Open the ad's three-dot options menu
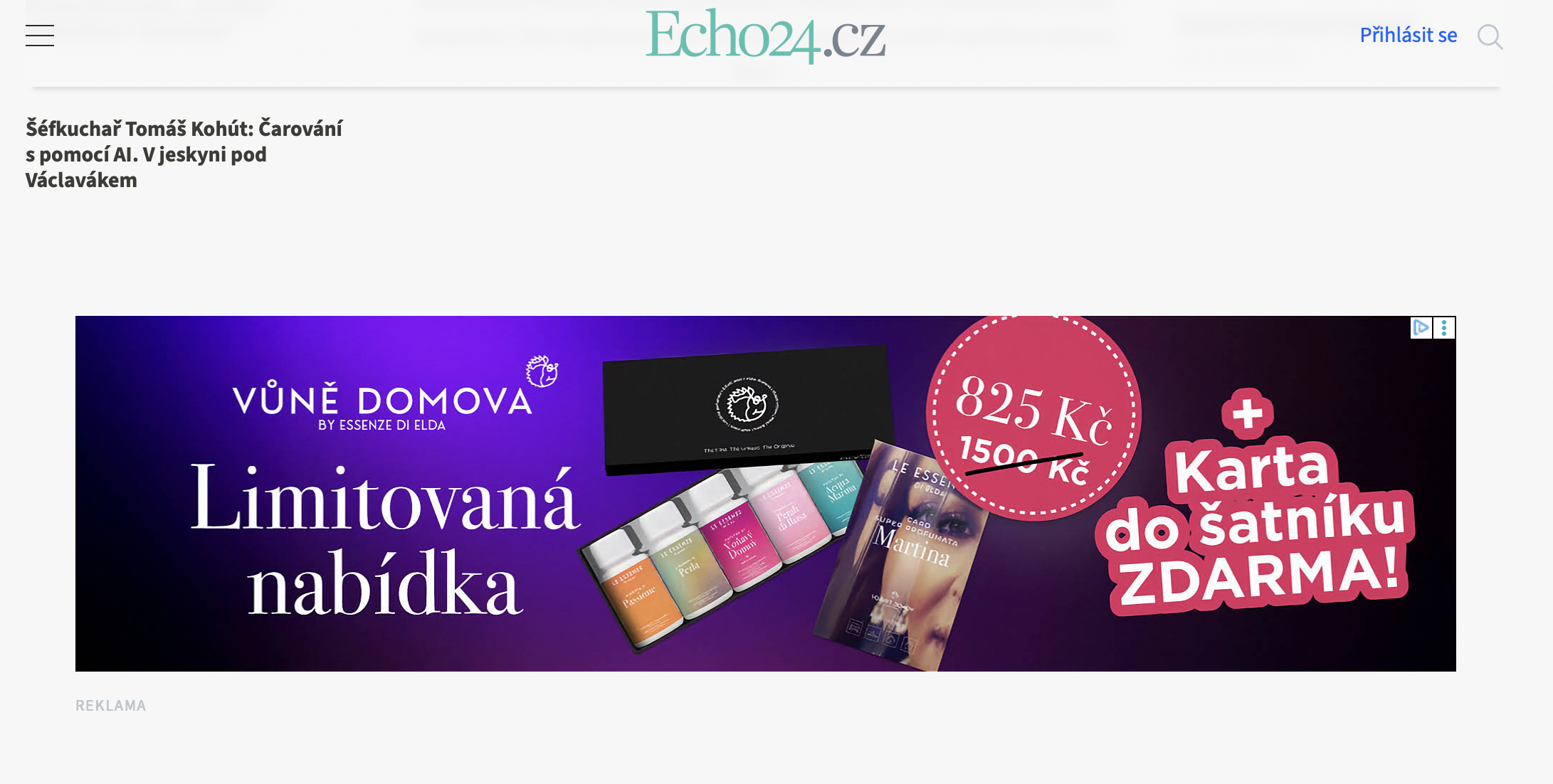Image resolution: width=1553 pixels, height=784 pixels. [1444, 328]
